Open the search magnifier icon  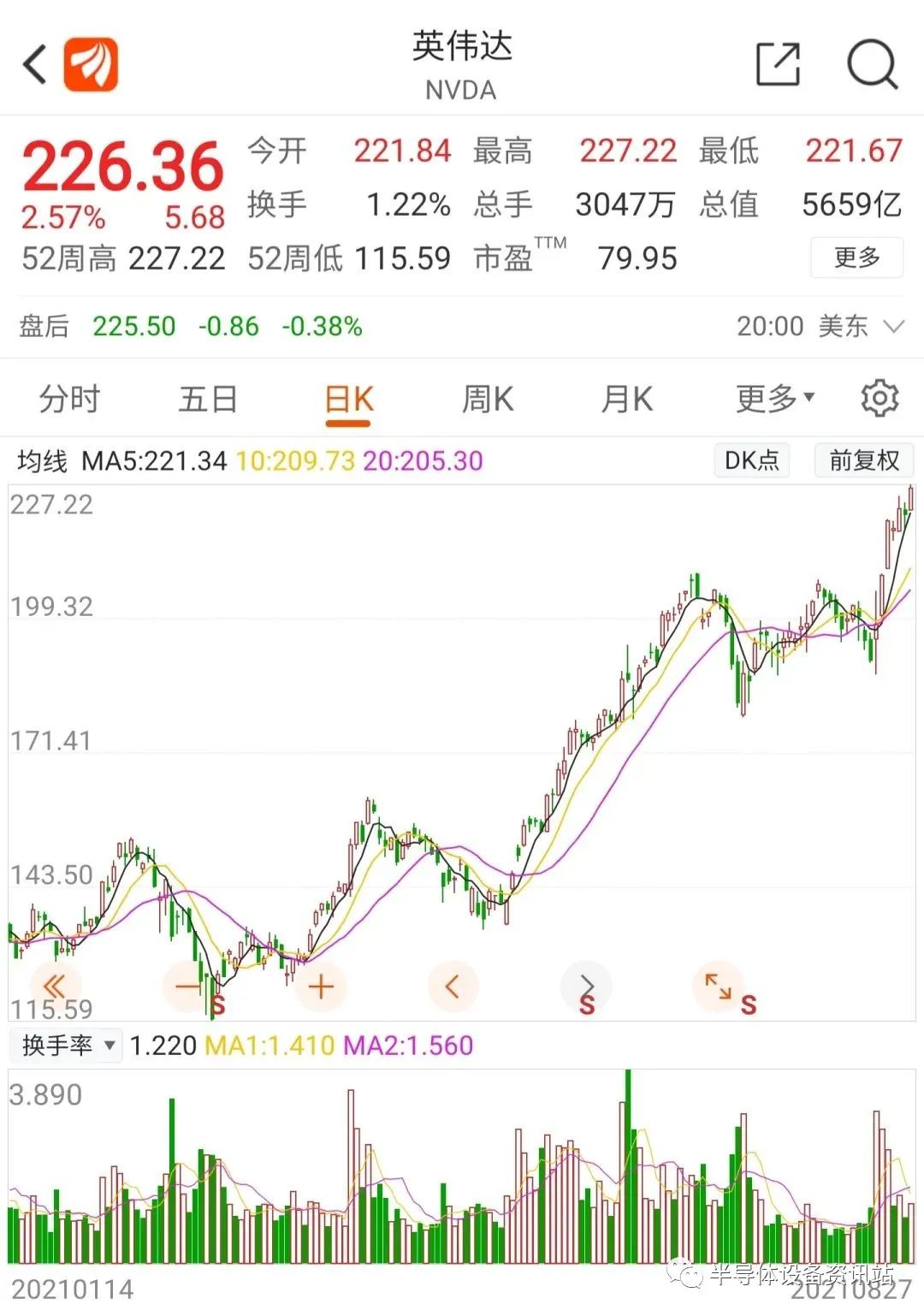(x=872, y=64)
